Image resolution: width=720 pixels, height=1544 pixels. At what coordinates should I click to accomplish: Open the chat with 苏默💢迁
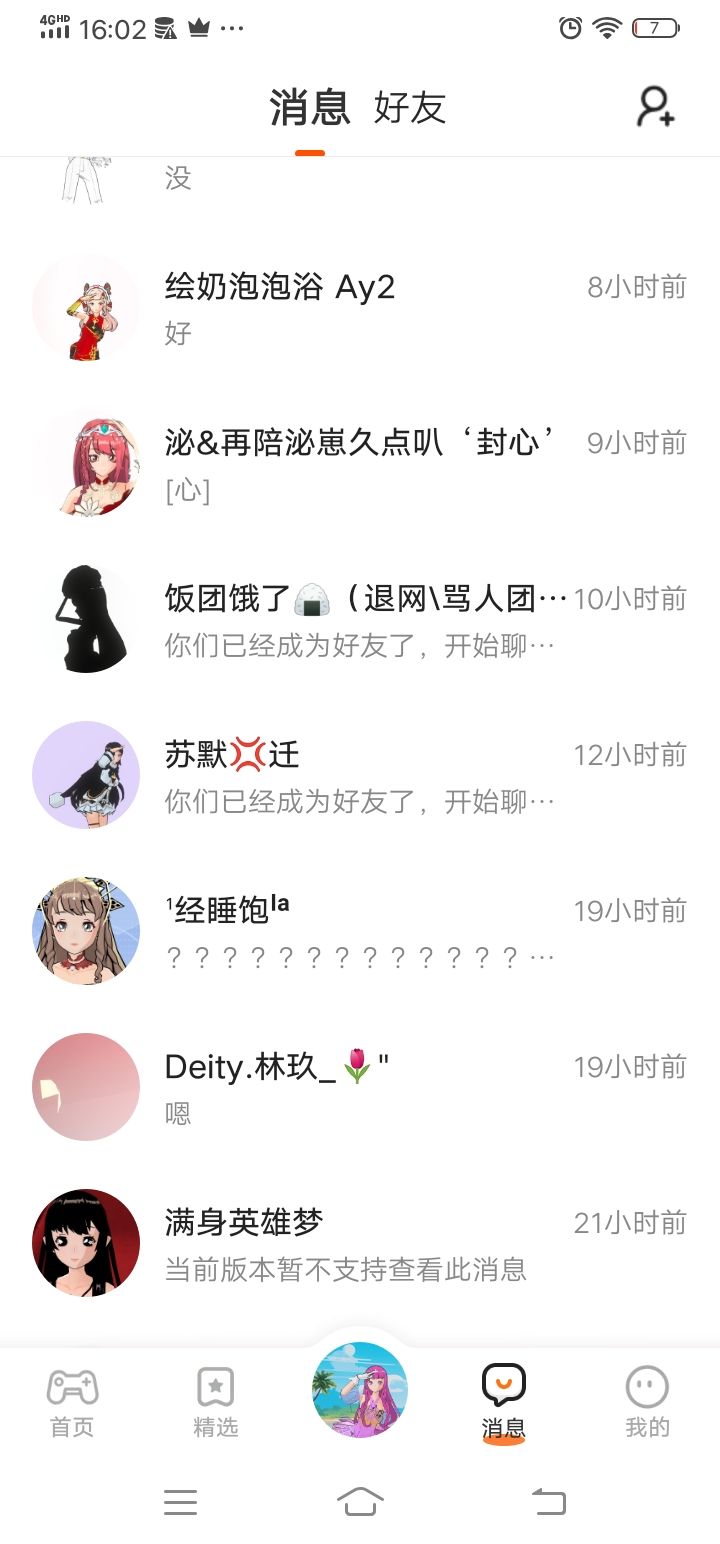click(360, 776)
